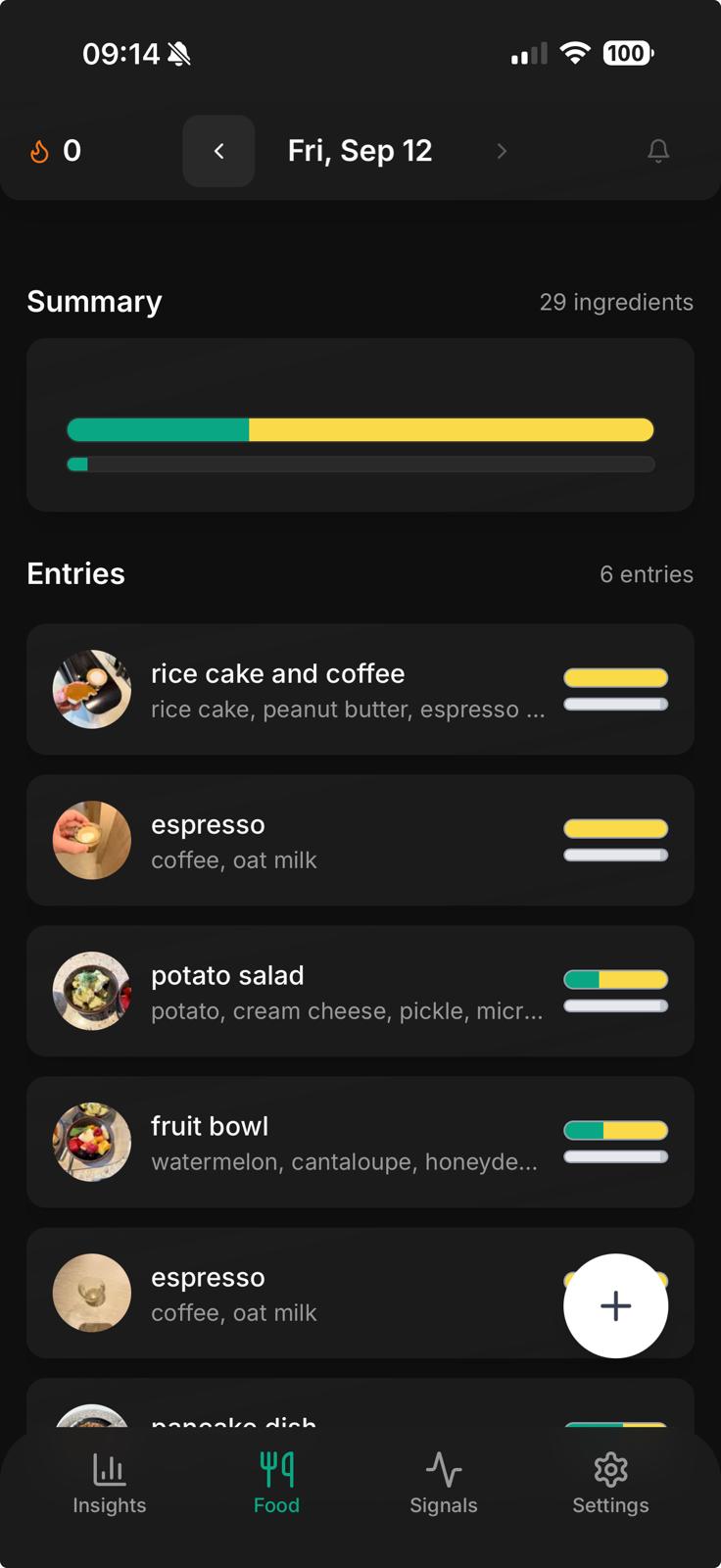Select the Food fork icon
This screenshot has height=1568, width=721.
[x=275, y=1466]
